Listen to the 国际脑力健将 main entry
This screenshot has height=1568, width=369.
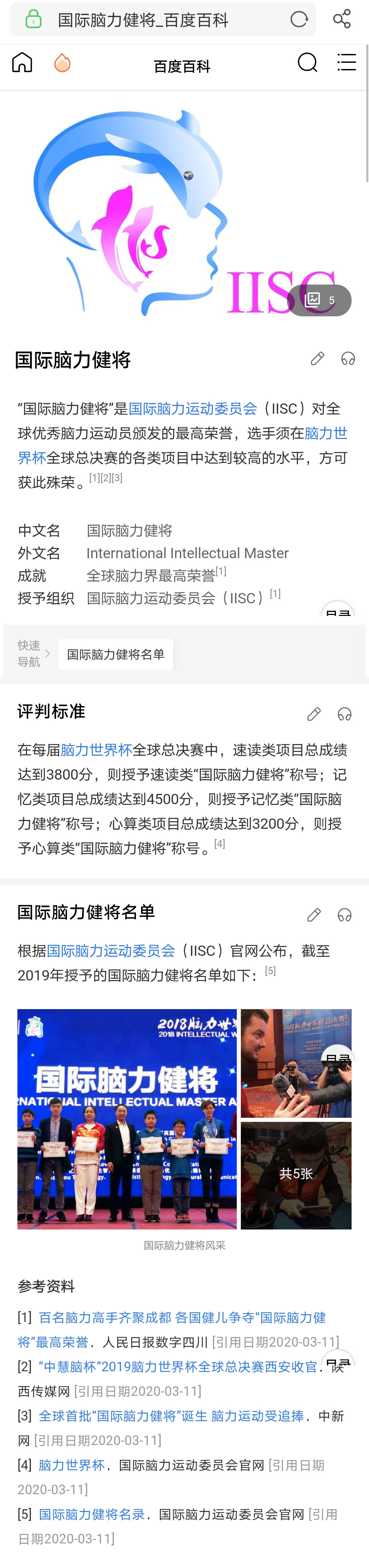[348, 358]
